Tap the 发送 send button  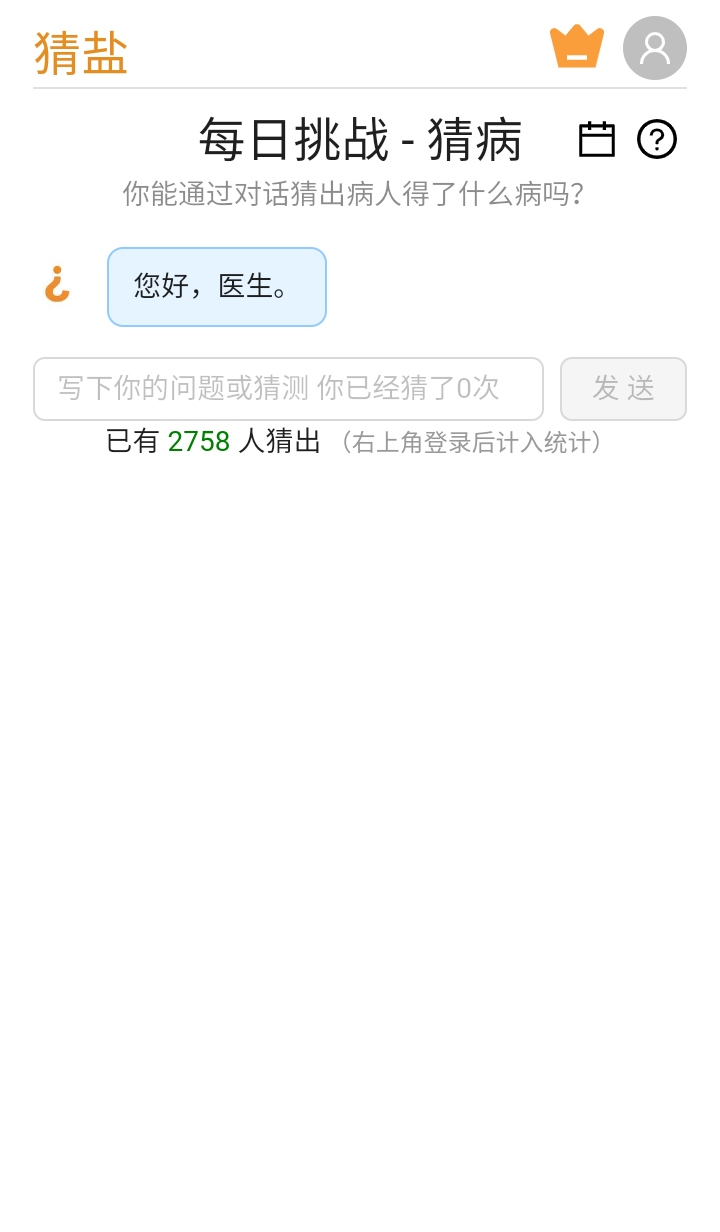[623, 389]
